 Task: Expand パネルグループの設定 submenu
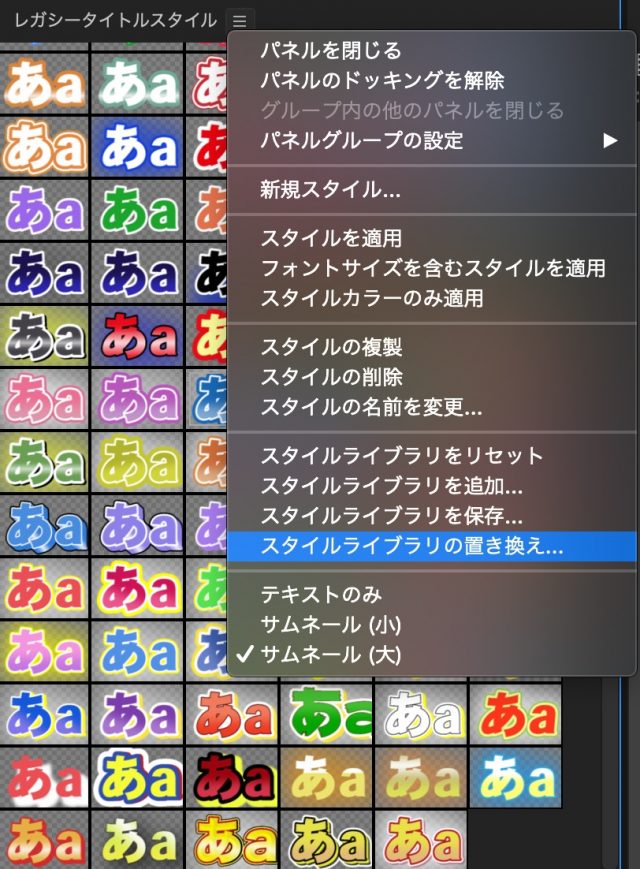(x=362, y=141)
